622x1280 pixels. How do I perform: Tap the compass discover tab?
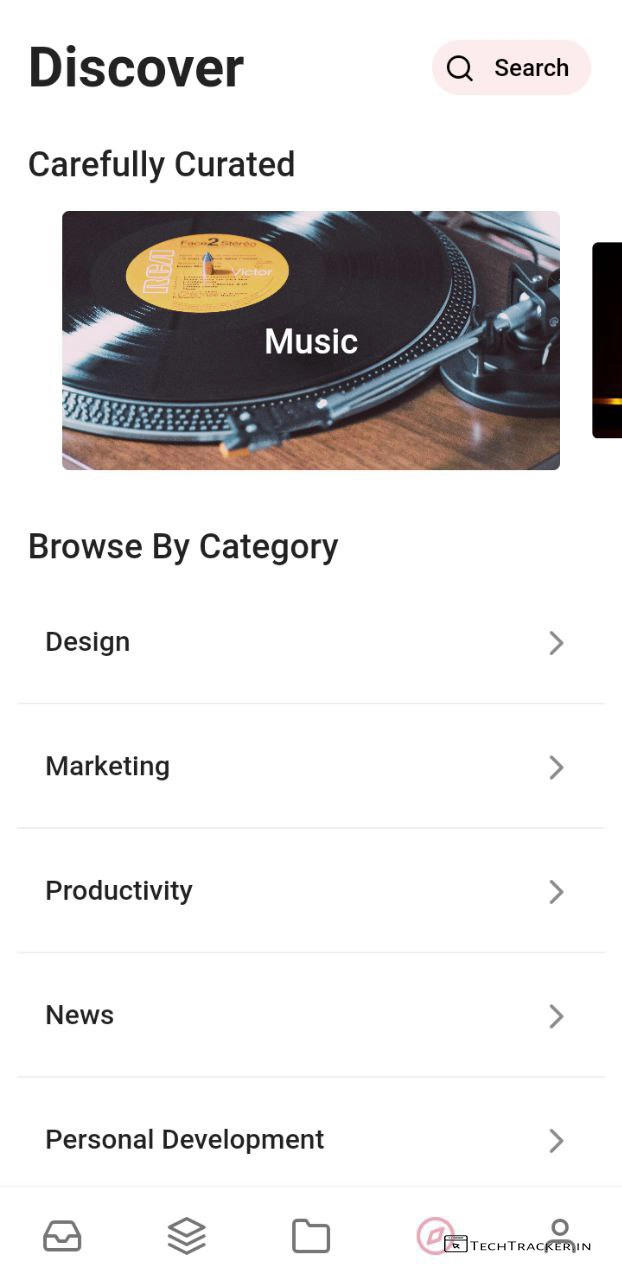435,1236
